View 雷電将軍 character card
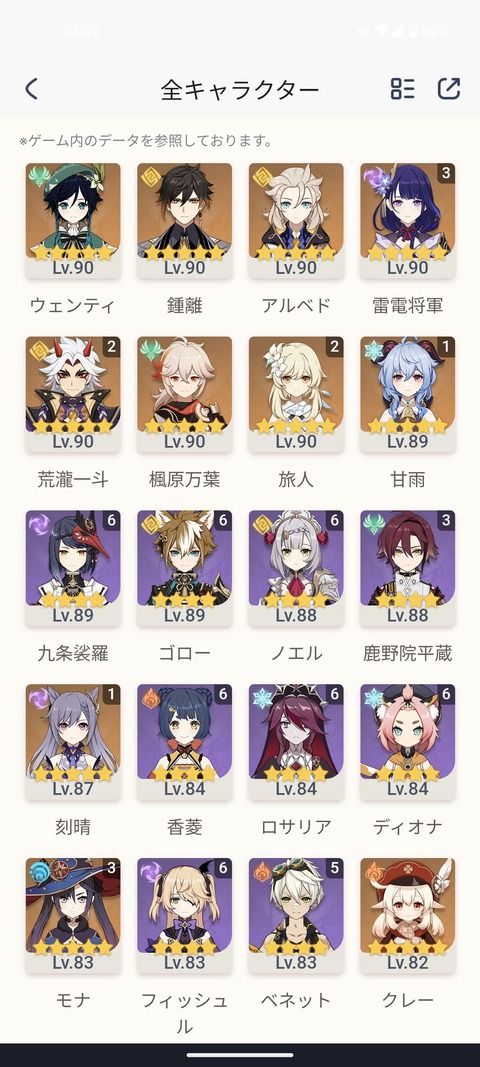Image resolution: width=480 pixels, height=1067 pixels. pos(408,221)
